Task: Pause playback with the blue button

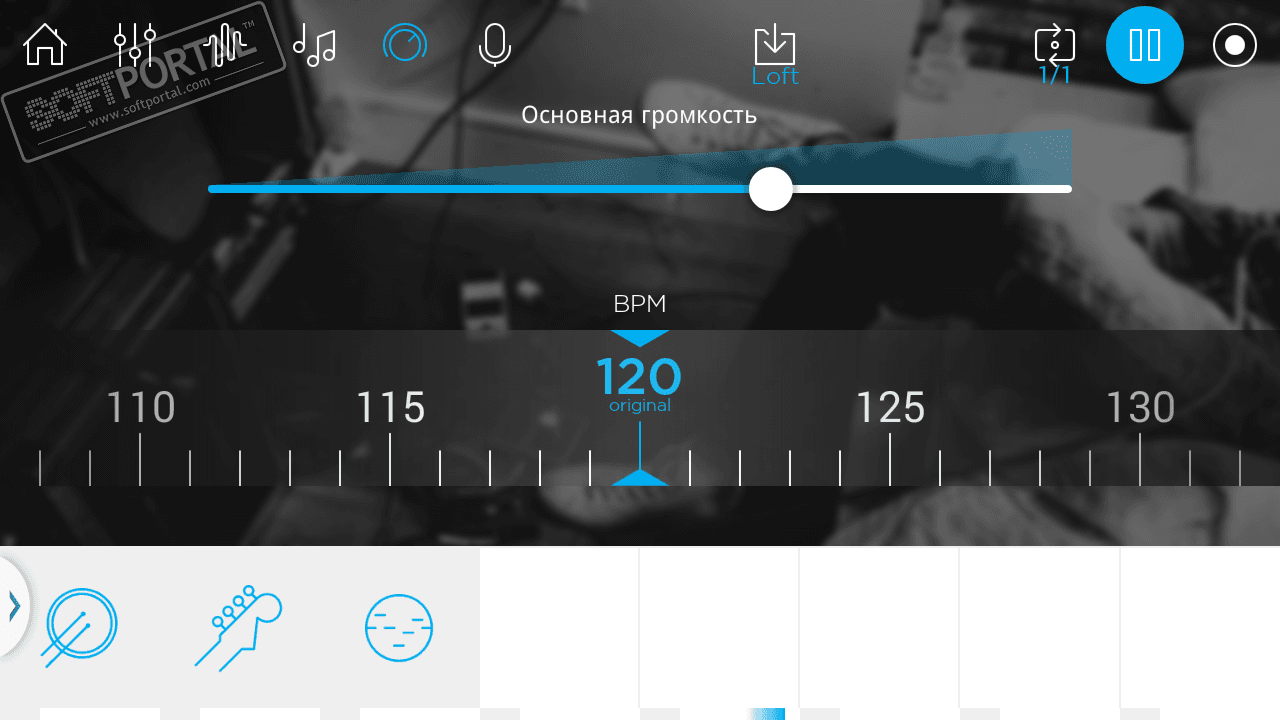Action: (x=1145, y=45)
